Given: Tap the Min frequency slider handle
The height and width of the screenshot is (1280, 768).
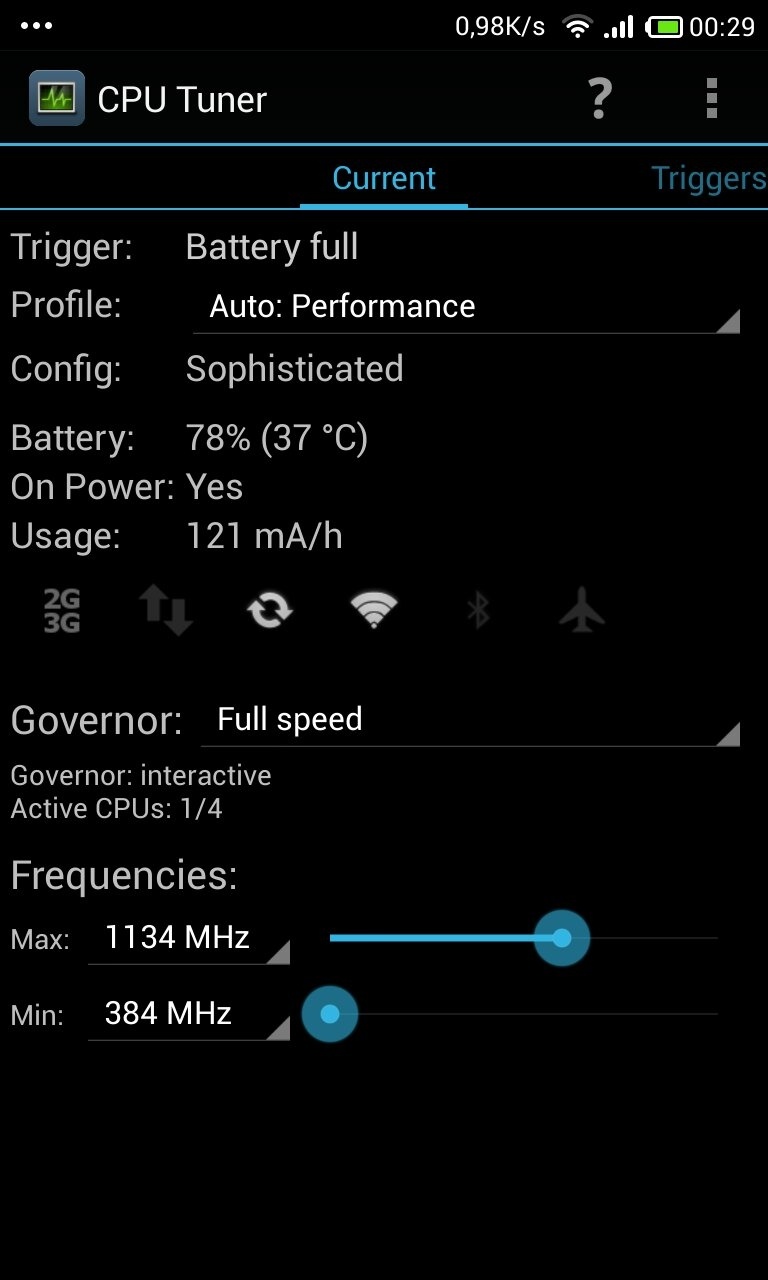Looking at the screenshot, I should (x=330, y=1014).
